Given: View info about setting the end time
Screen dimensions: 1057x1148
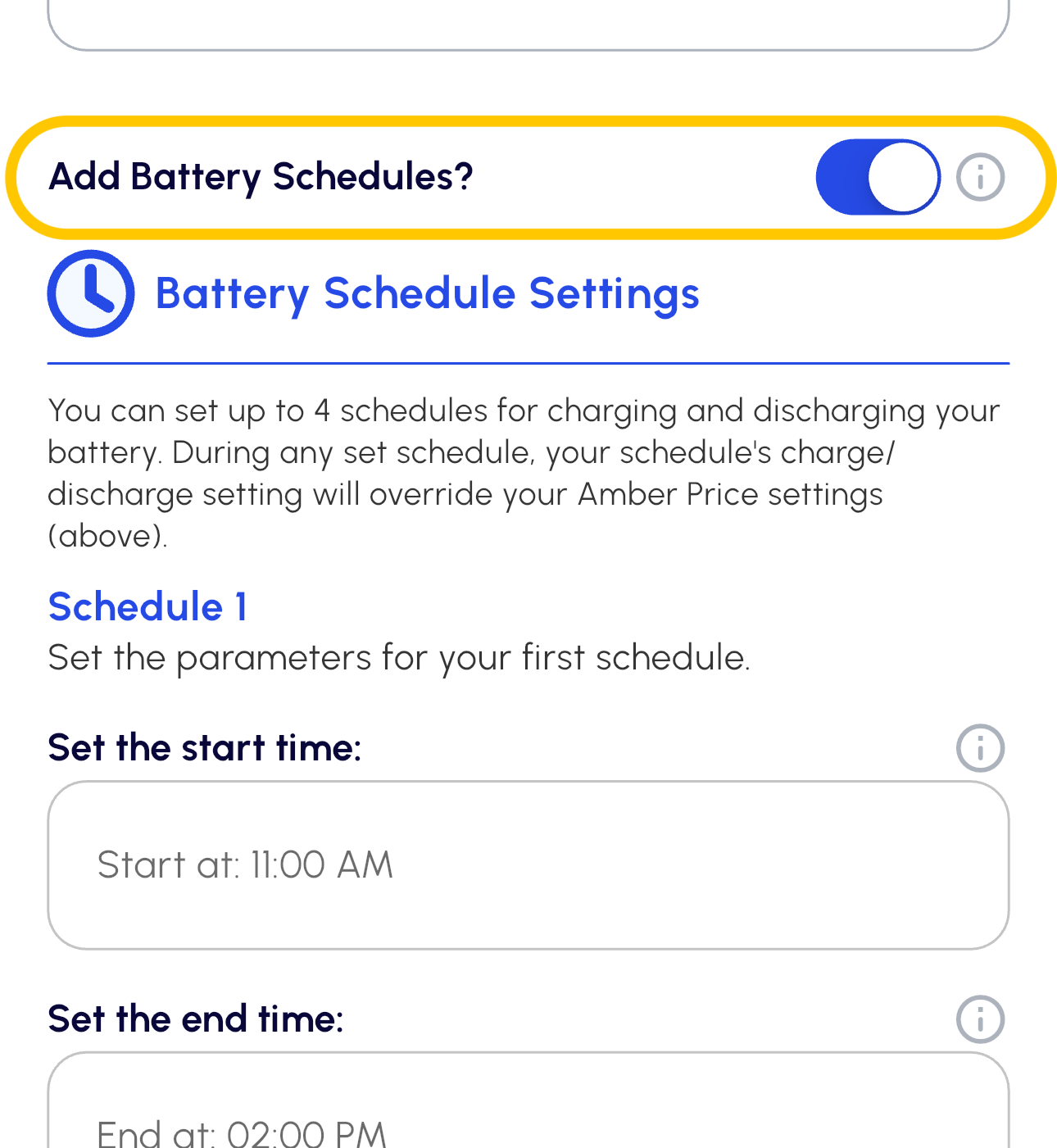Looking at the screenshot, I should coord(980,1019).
